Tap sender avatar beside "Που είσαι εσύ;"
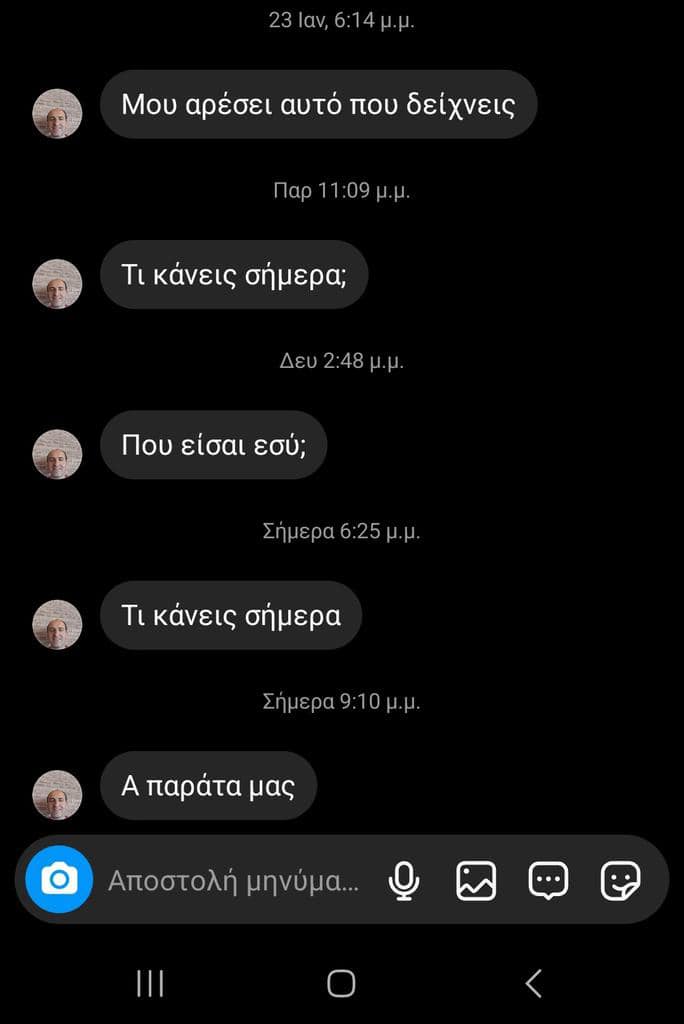The image size is (684, 1024). pyautogui.click(x=57, y=454)
